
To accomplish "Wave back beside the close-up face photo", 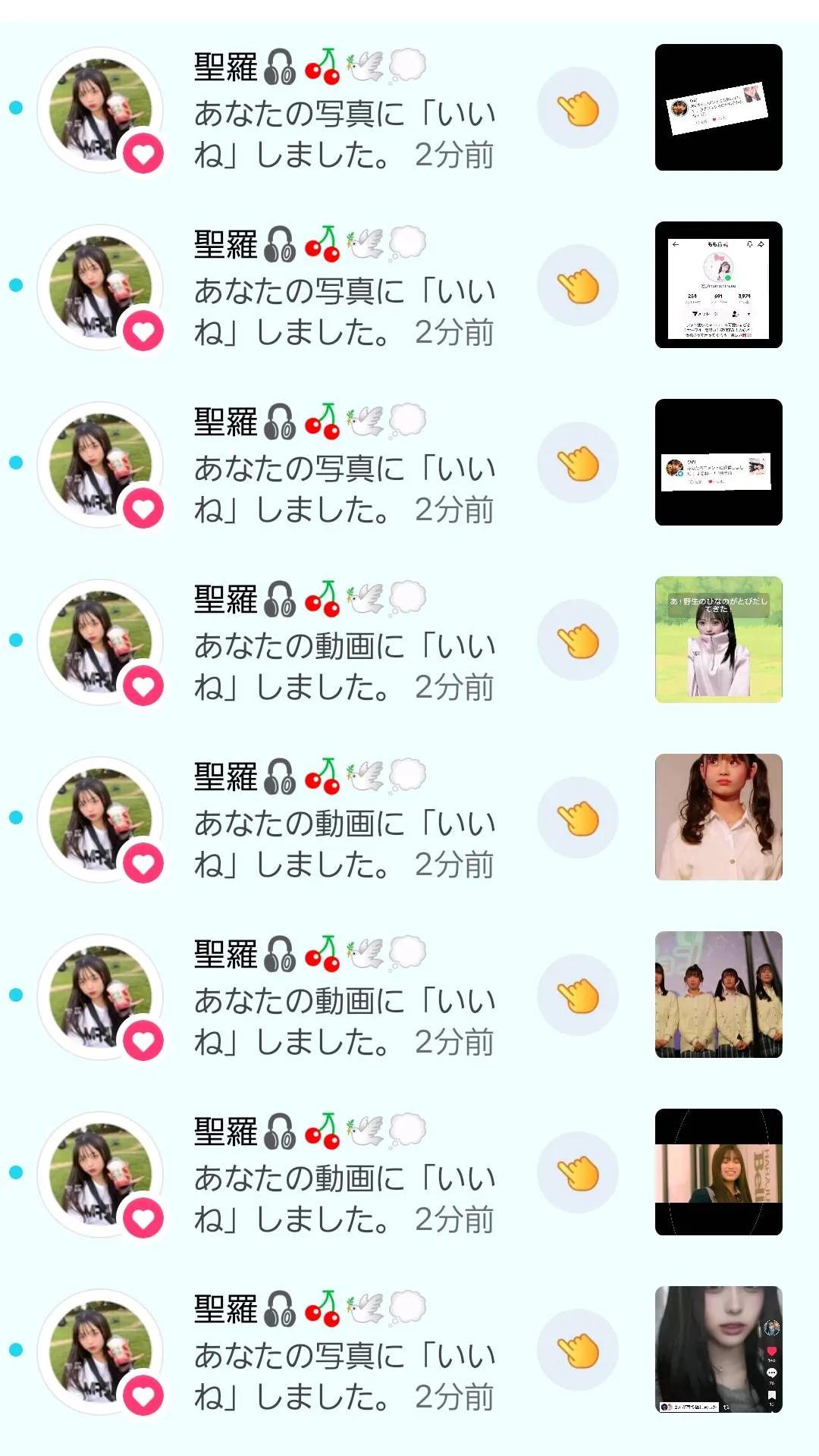I will (578, 1350).
